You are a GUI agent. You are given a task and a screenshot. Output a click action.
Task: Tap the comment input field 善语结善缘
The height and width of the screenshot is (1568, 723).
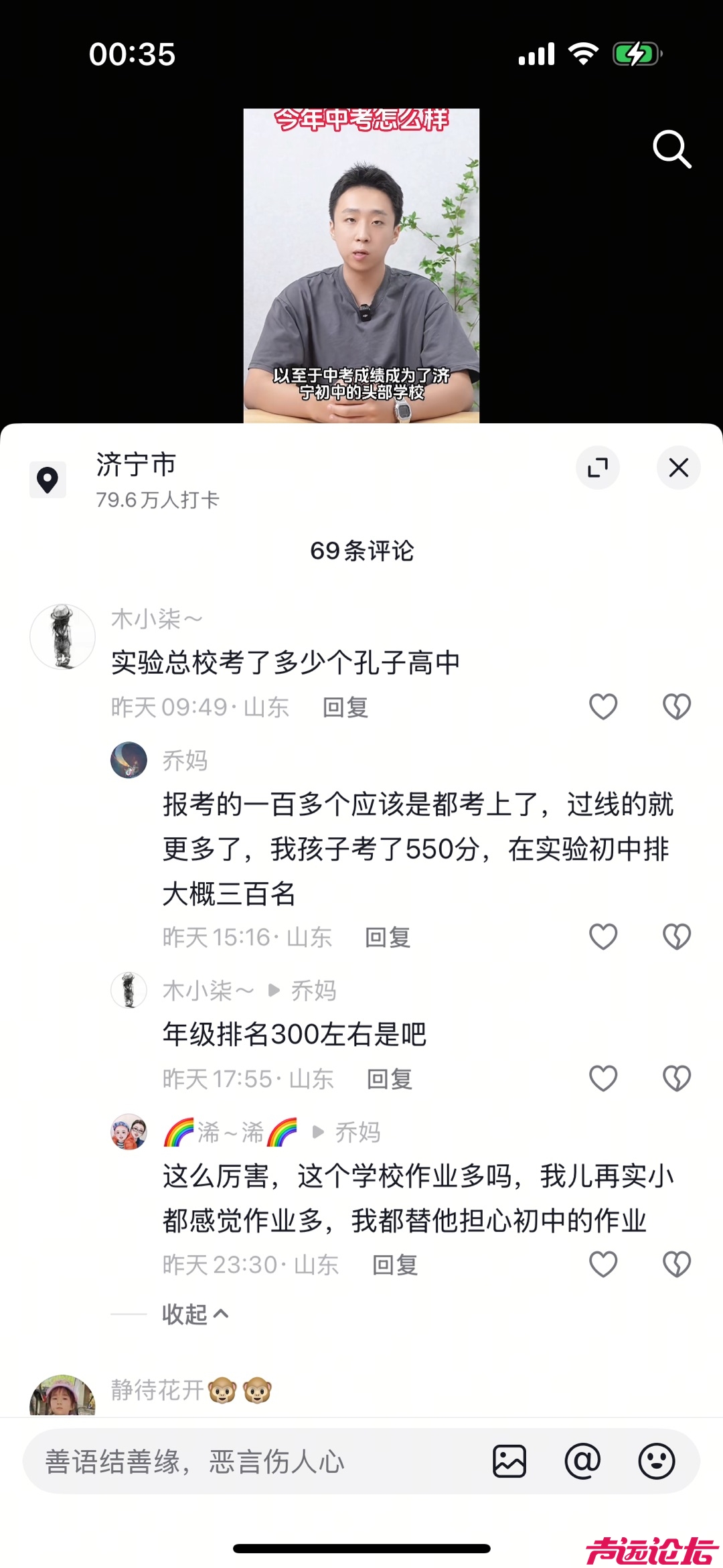254,1462
